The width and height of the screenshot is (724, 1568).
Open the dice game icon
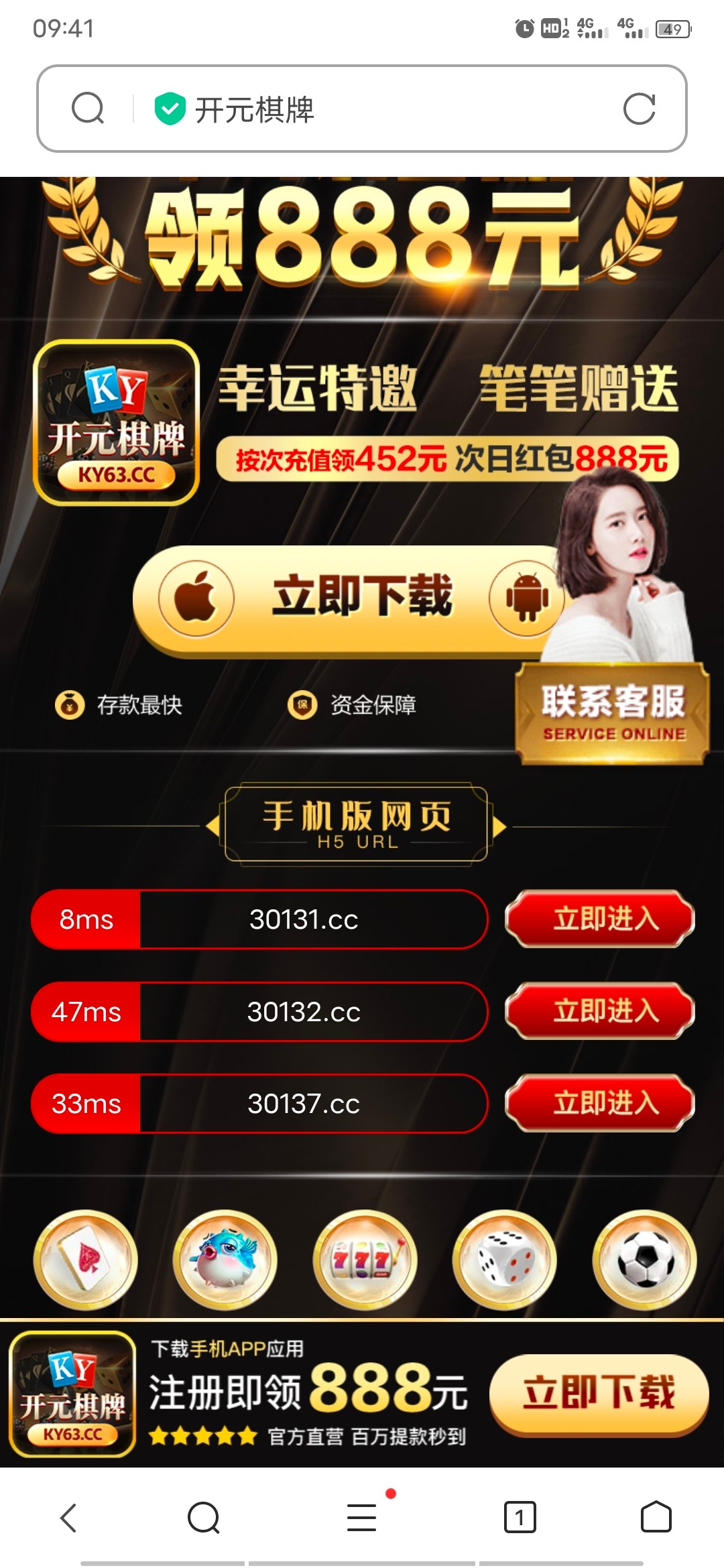pyautogui.click(x=505, y=1260)
